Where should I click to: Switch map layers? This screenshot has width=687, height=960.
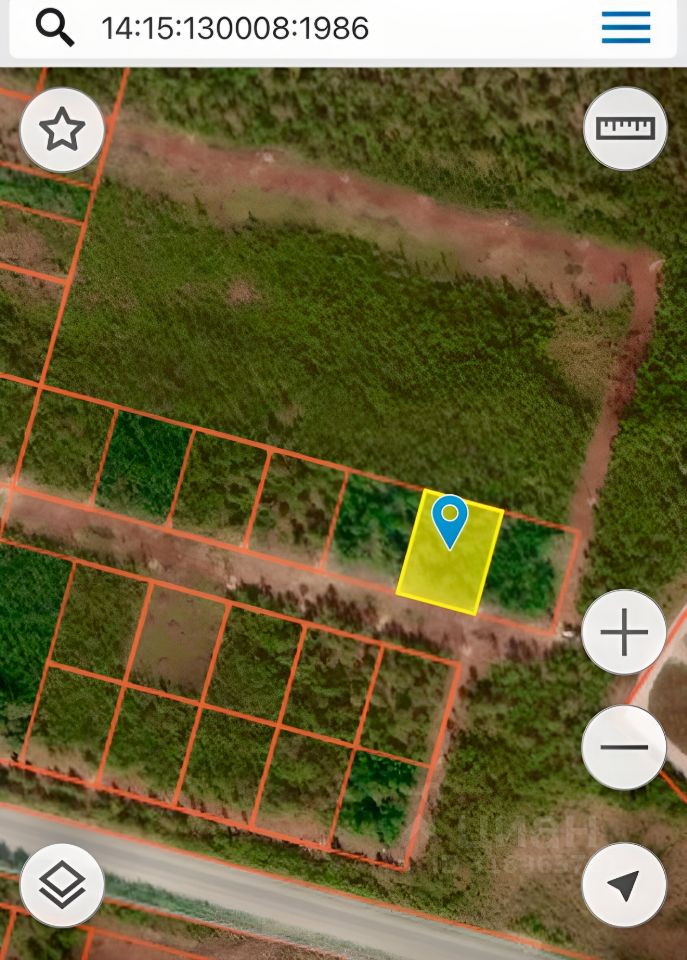[x=62, y=884]
